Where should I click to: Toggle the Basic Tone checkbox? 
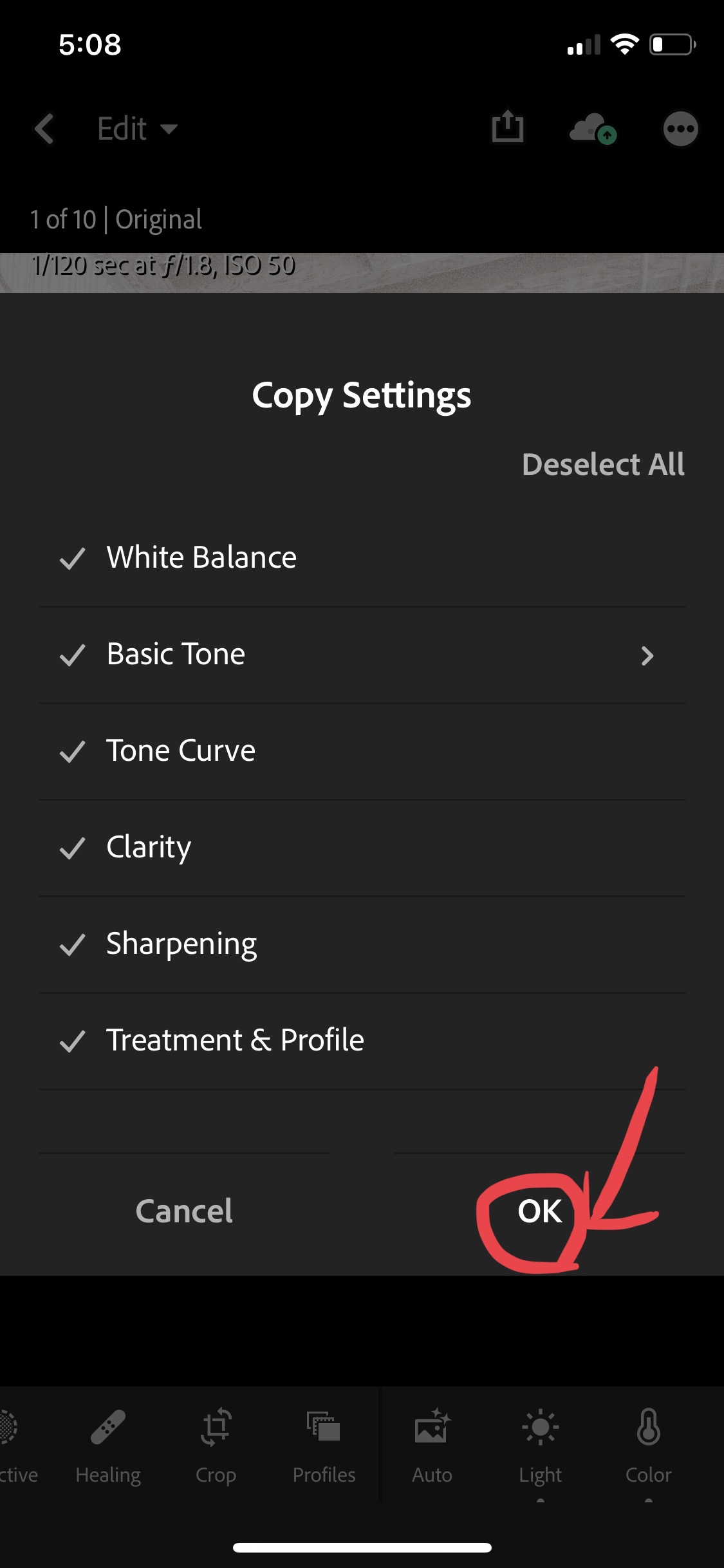click(72, 655)
